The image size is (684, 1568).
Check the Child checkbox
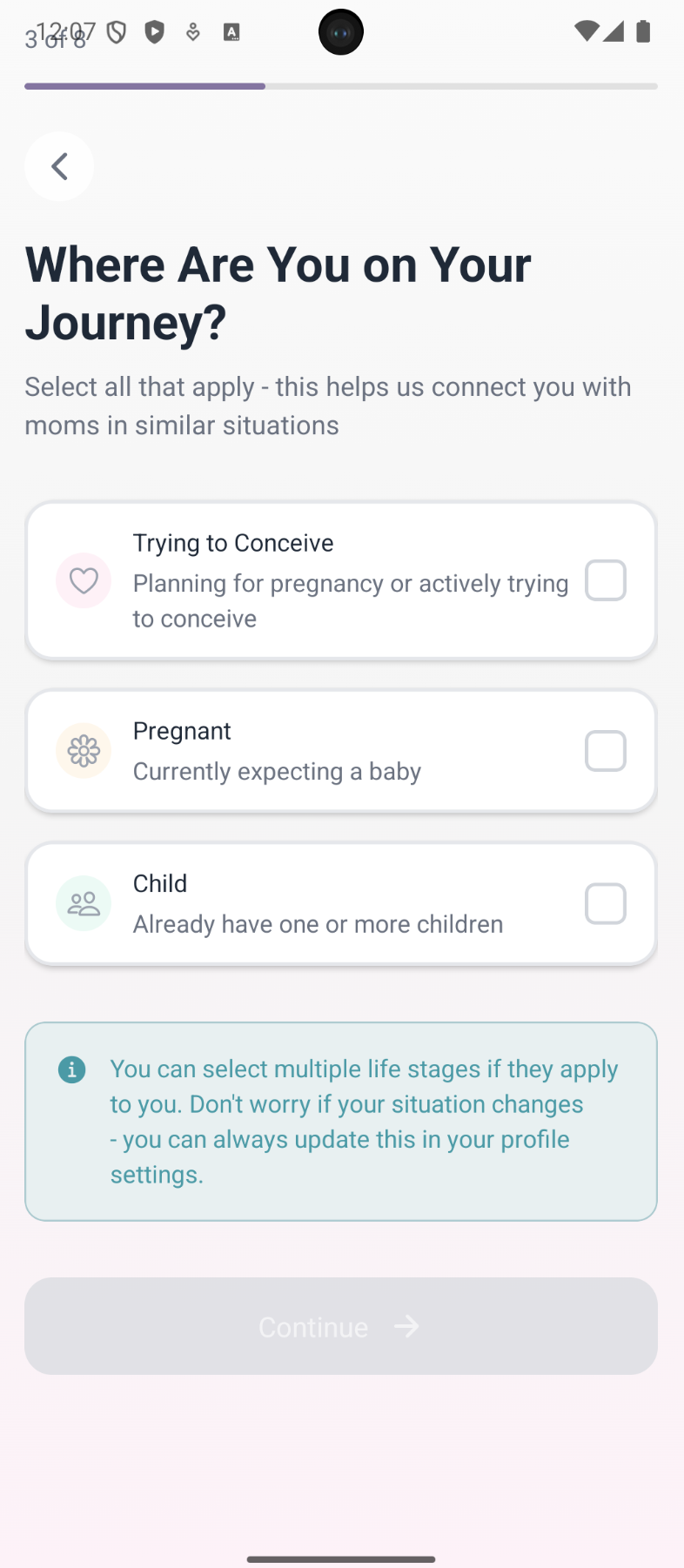[606, 903]
